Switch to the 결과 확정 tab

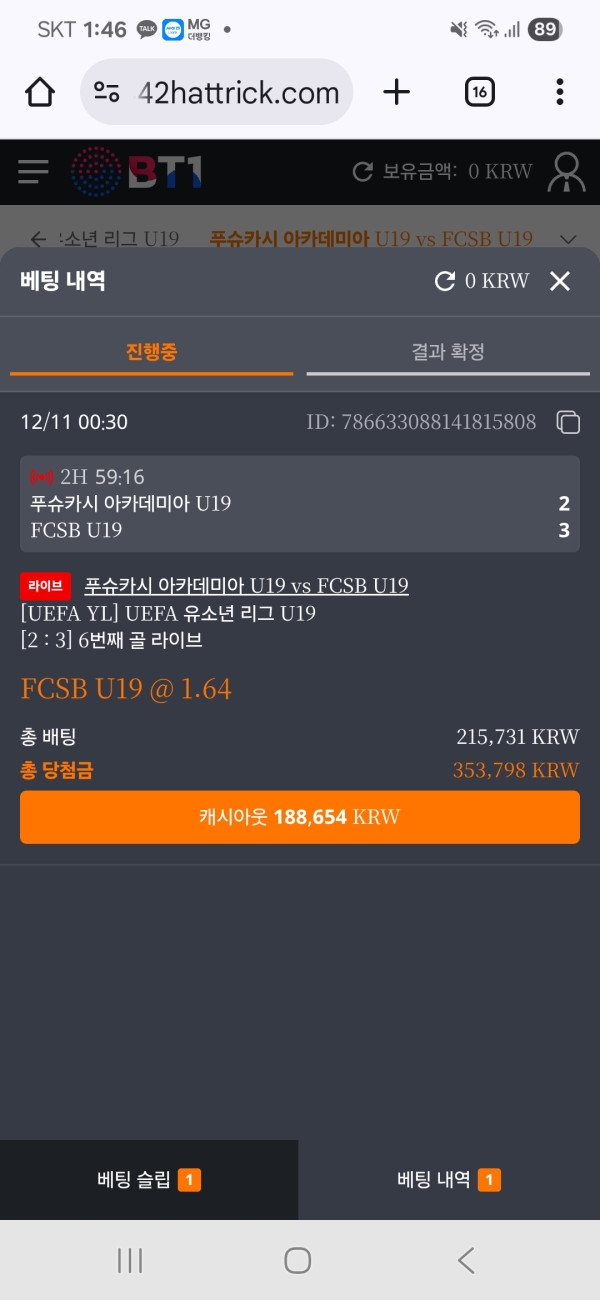click(448, 352)
